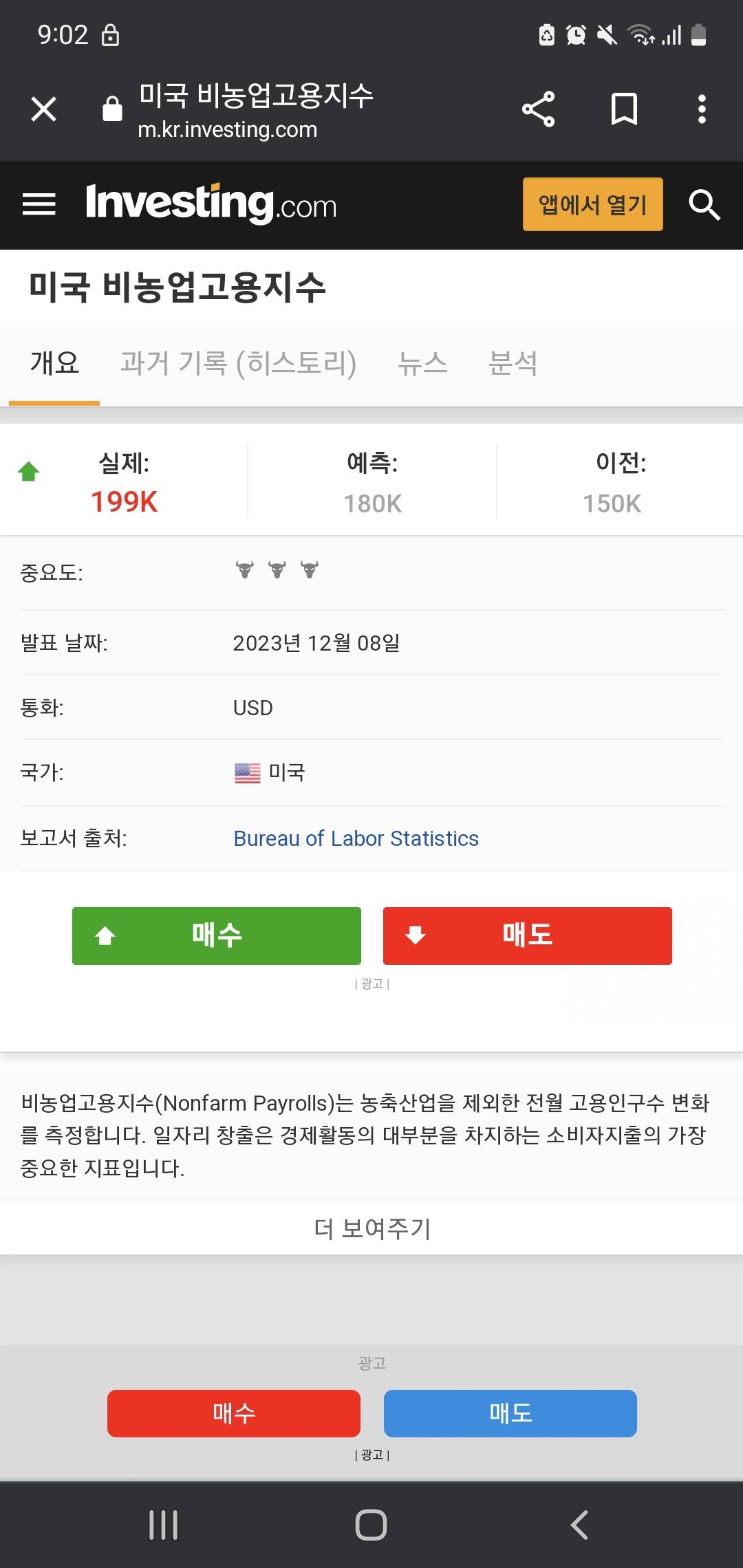The height and width of the screenshot is (1568, 743).
Task: Tap the green 매수 button
Action: 217,935
